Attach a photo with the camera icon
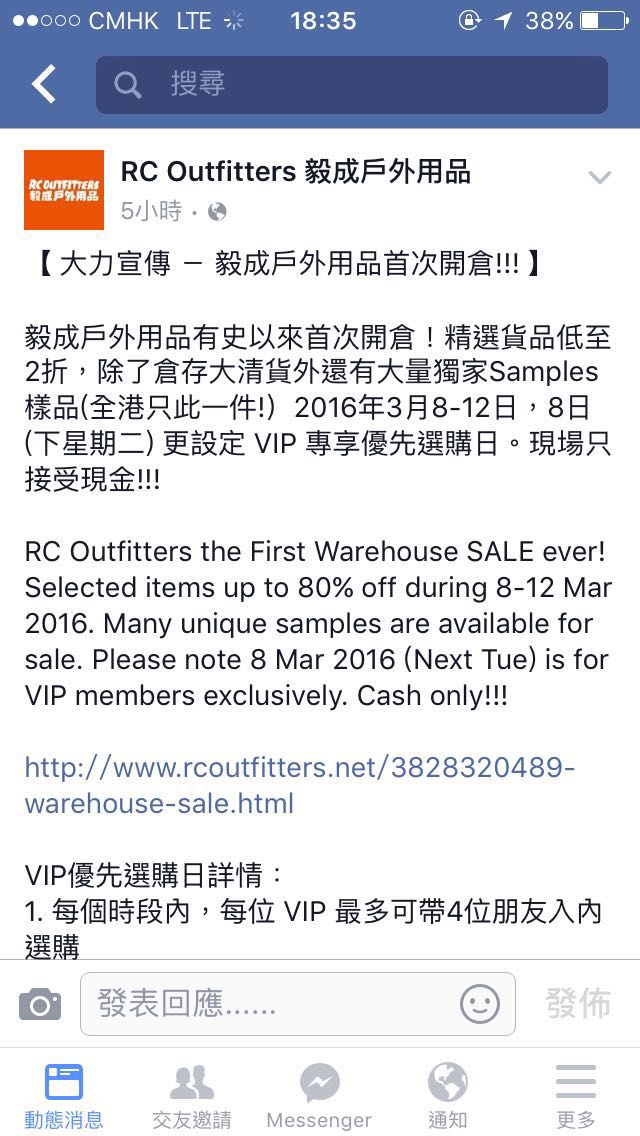 point(40,1004)
